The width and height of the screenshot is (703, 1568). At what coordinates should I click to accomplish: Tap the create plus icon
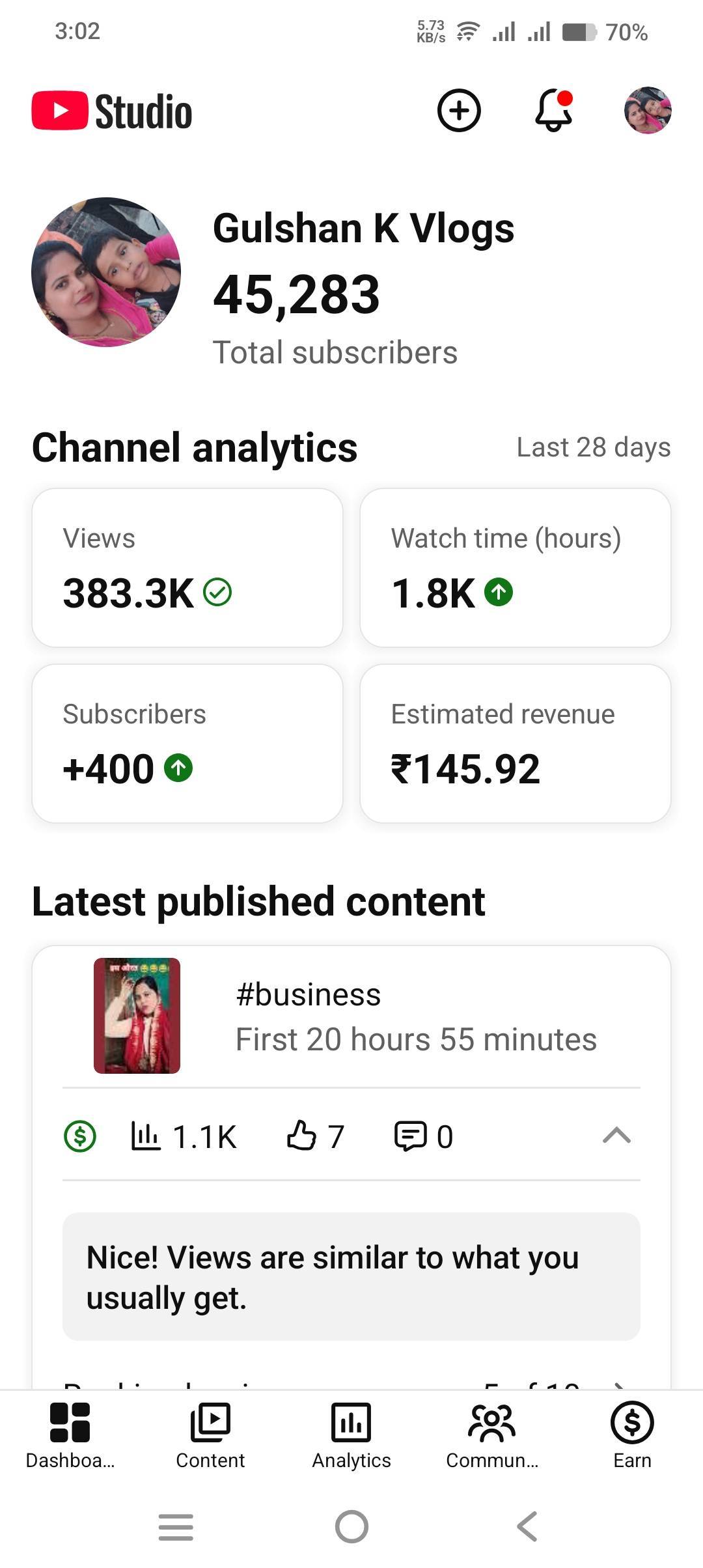point(459,110)
